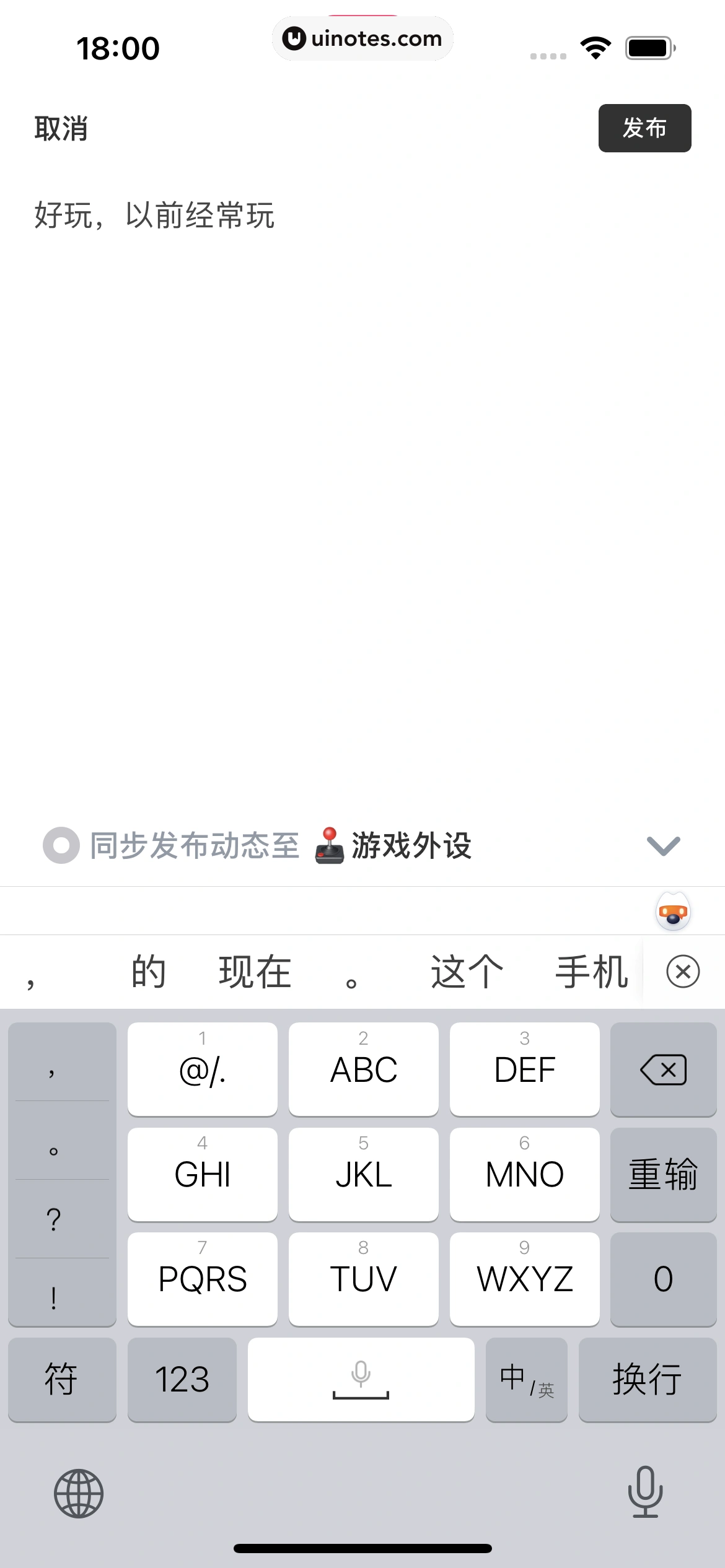Enable 同步发布动态至 sync option
The height and width of the screenshot is (1568, 725).
[61, 845]
